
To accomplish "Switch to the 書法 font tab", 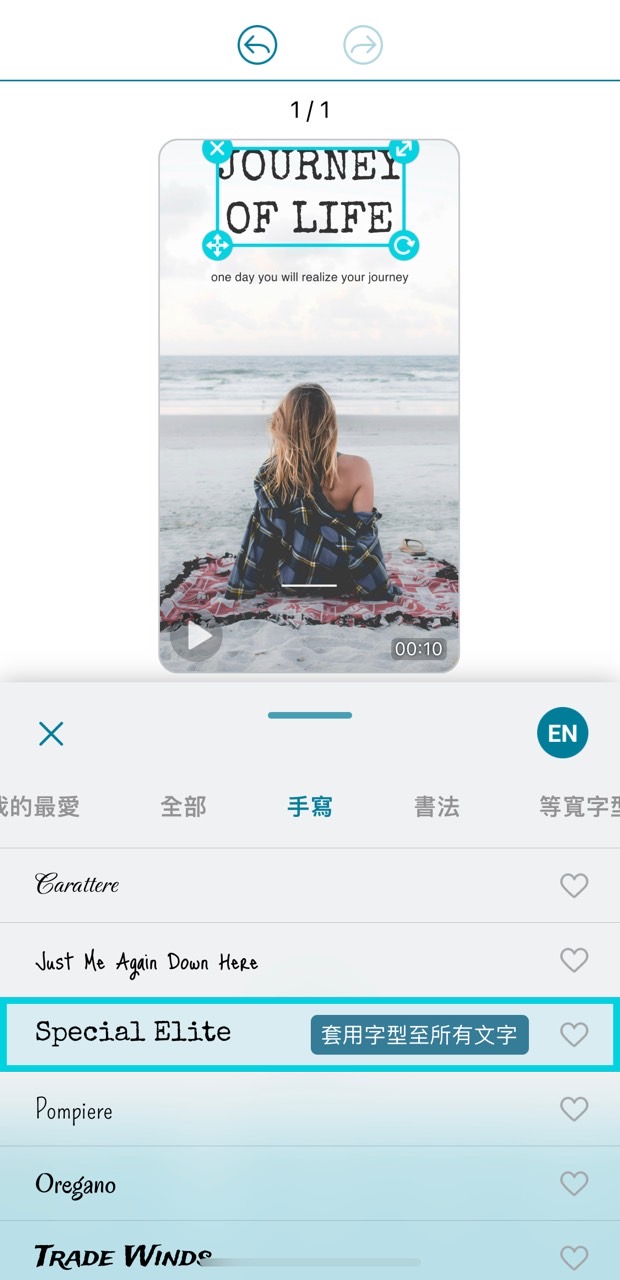I will coord(437,807).
